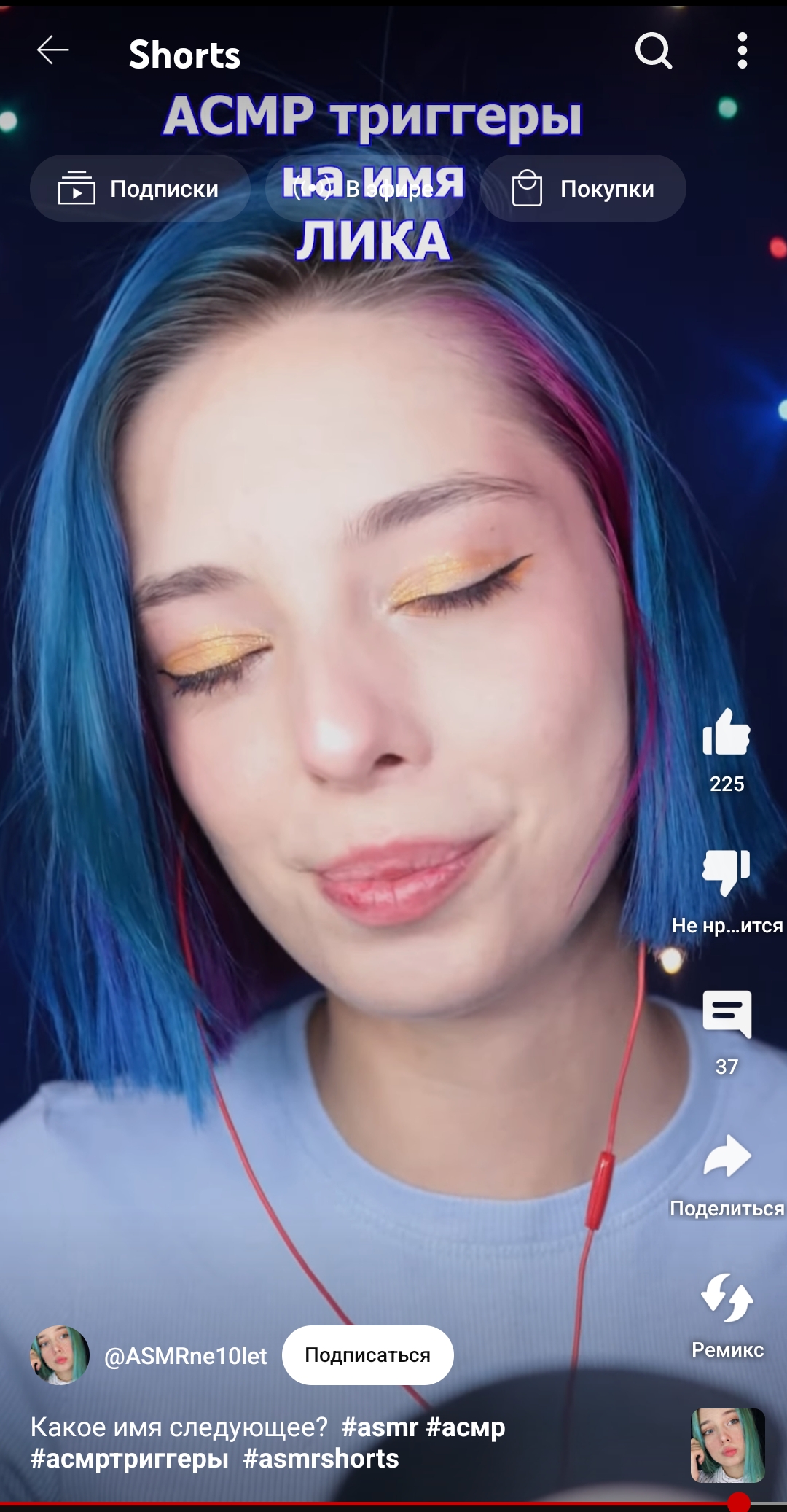The image size is (787, 1512).
Task: Select the В эфире chip
Action: (x=365, y=188)
